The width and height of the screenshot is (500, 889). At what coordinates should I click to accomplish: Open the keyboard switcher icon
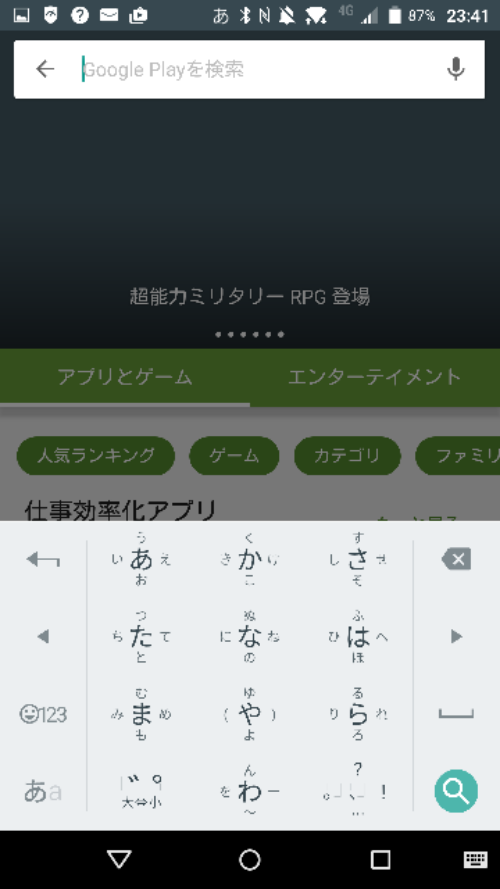(476, 860)
